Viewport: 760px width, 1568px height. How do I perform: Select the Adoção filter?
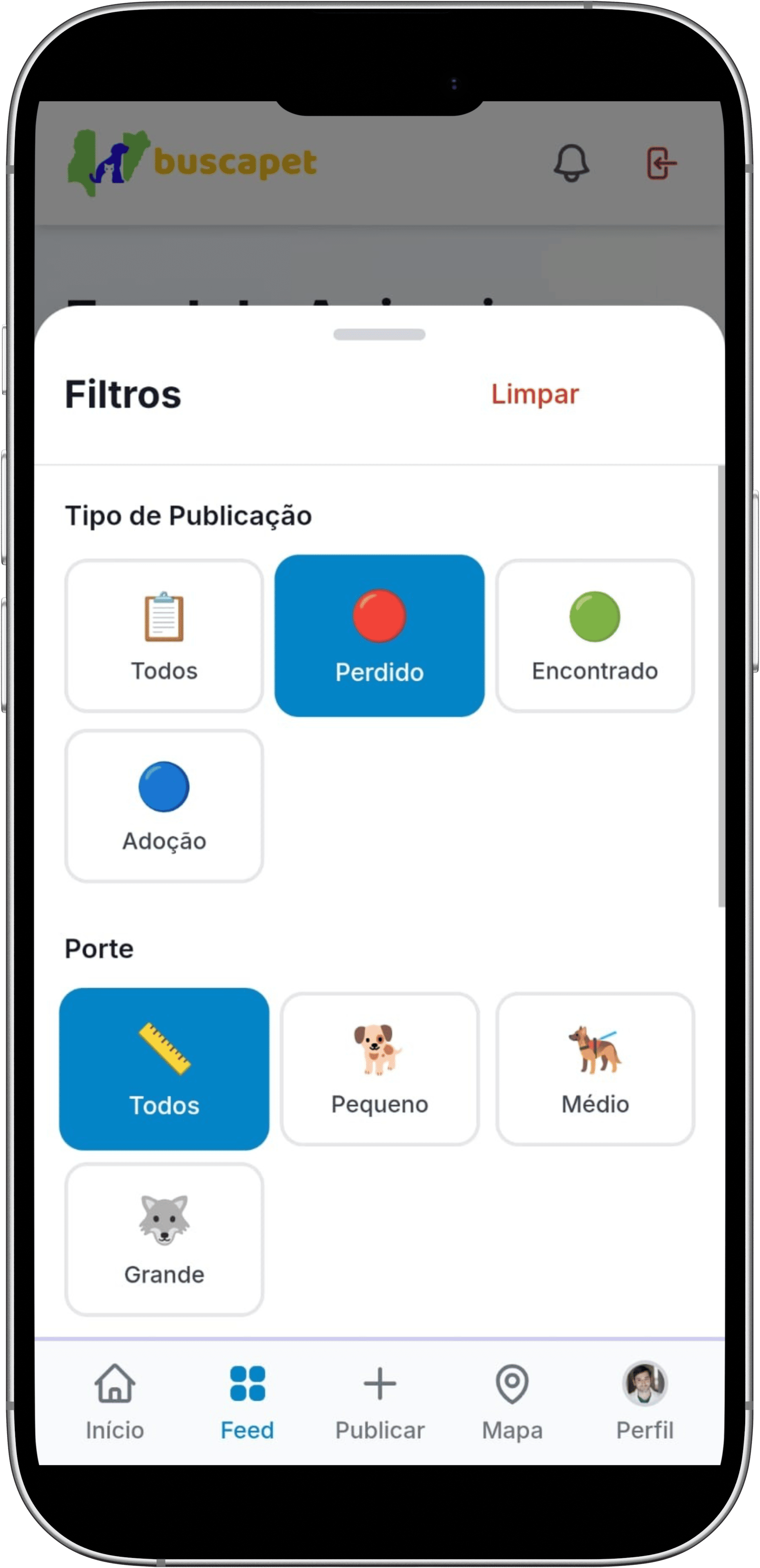click(164, 805)
